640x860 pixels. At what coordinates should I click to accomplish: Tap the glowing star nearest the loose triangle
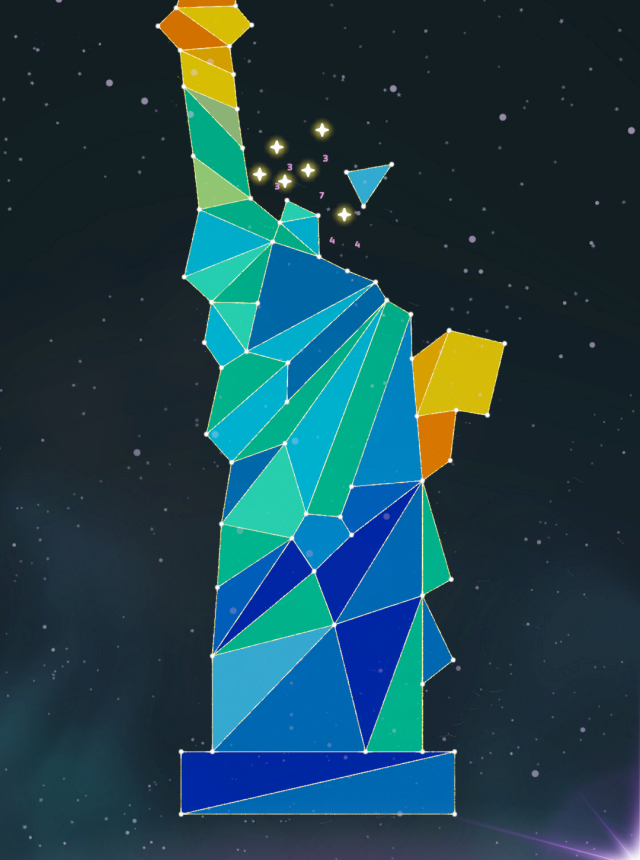[344, 214]
